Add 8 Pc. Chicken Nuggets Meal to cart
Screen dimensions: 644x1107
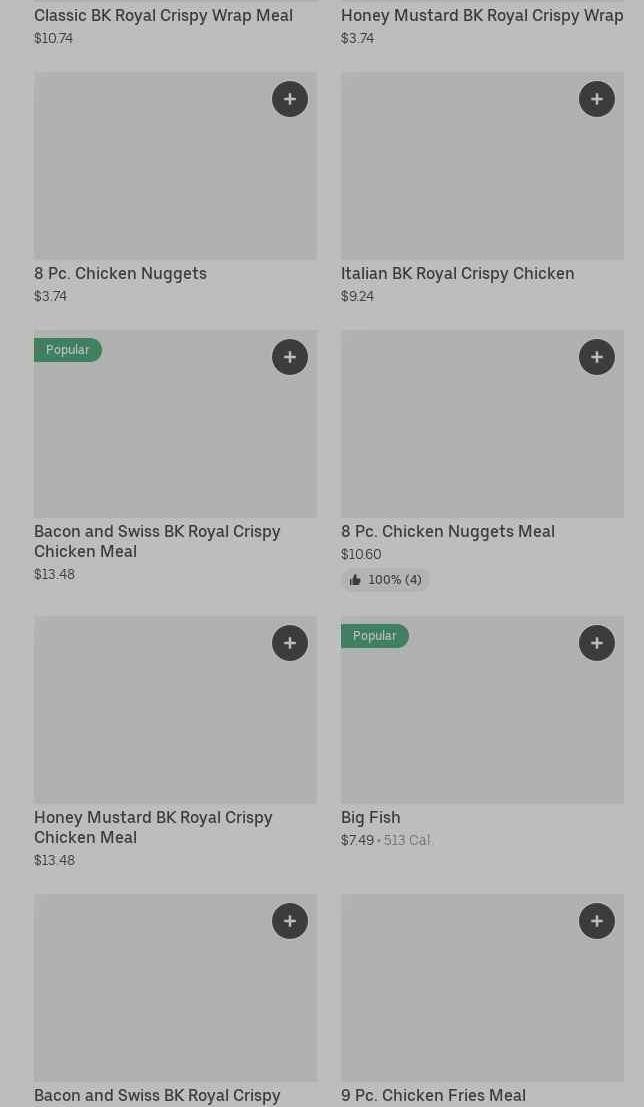click(597, 357)
